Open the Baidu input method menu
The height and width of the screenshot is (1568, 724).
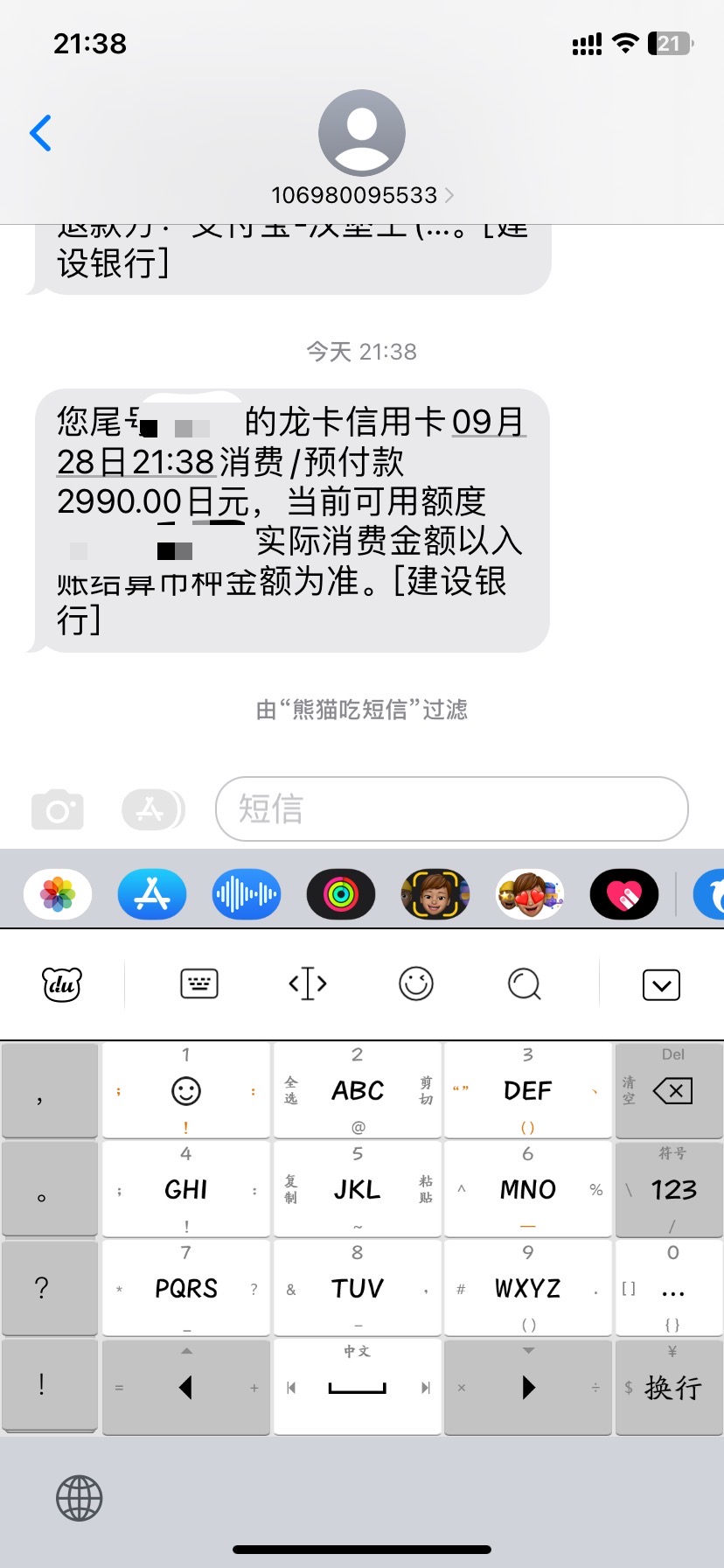point(62,984)
